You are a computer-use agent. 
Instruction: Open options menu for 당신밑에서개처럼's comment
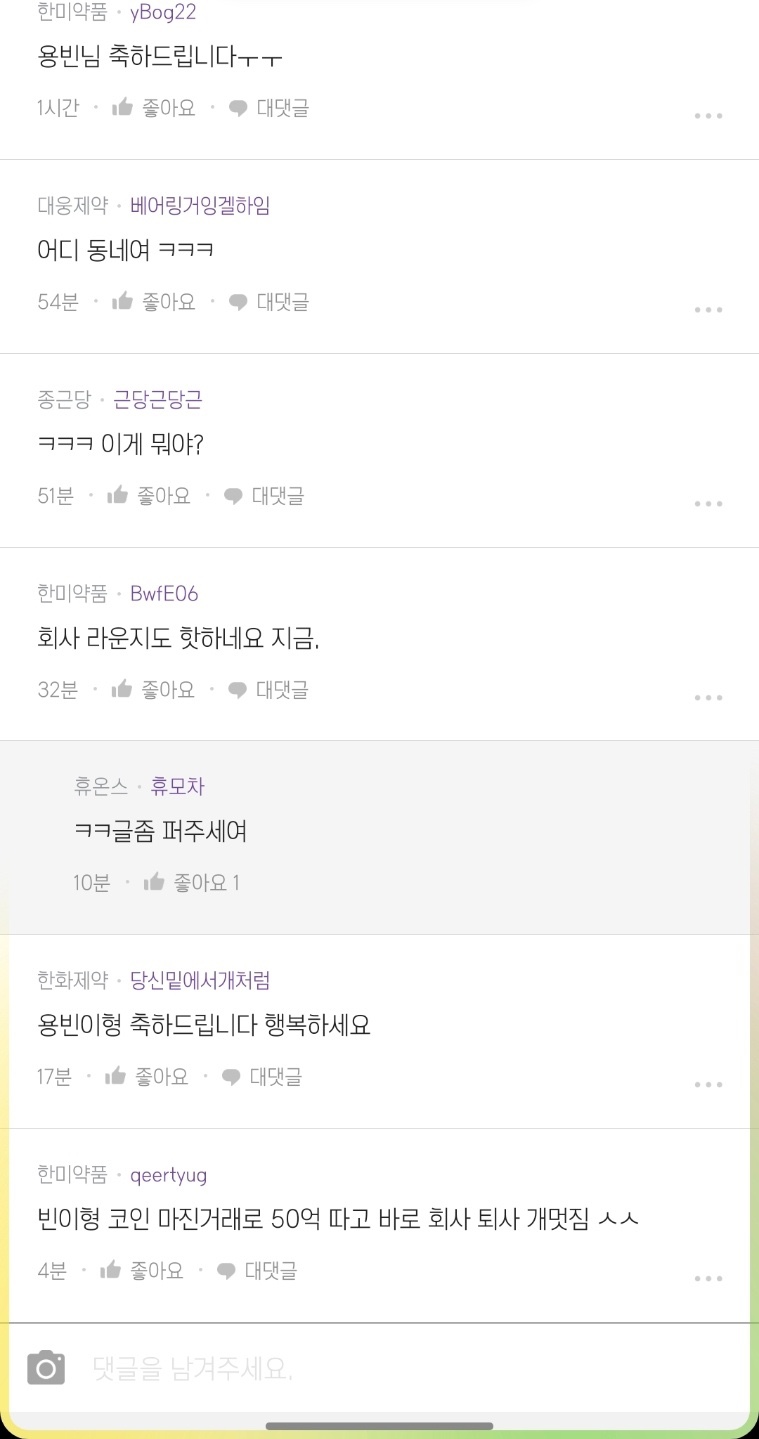pyautogui.click(x=709, y=1084)
